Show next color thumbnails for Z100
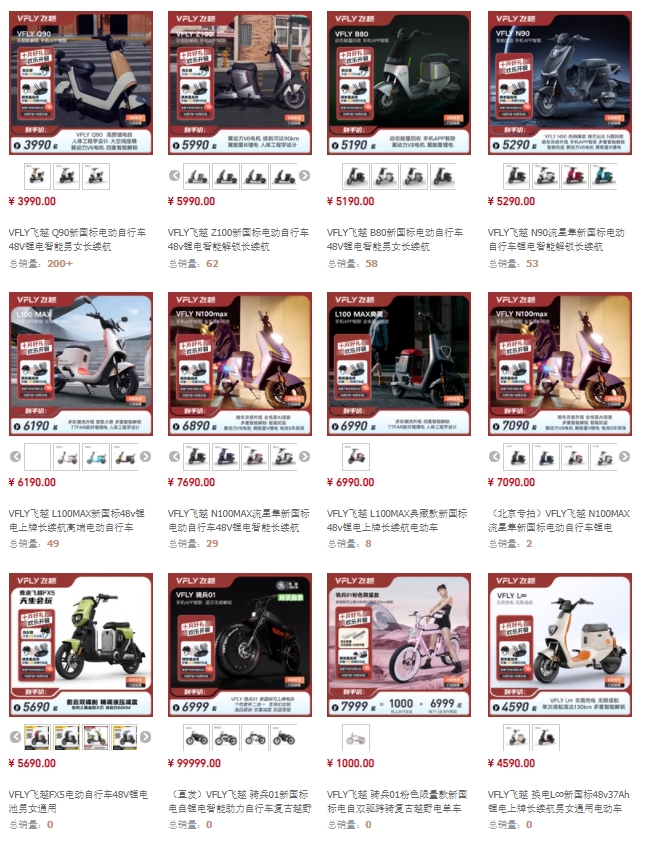Viewport: 645px width, 842px height. [305, 176]
